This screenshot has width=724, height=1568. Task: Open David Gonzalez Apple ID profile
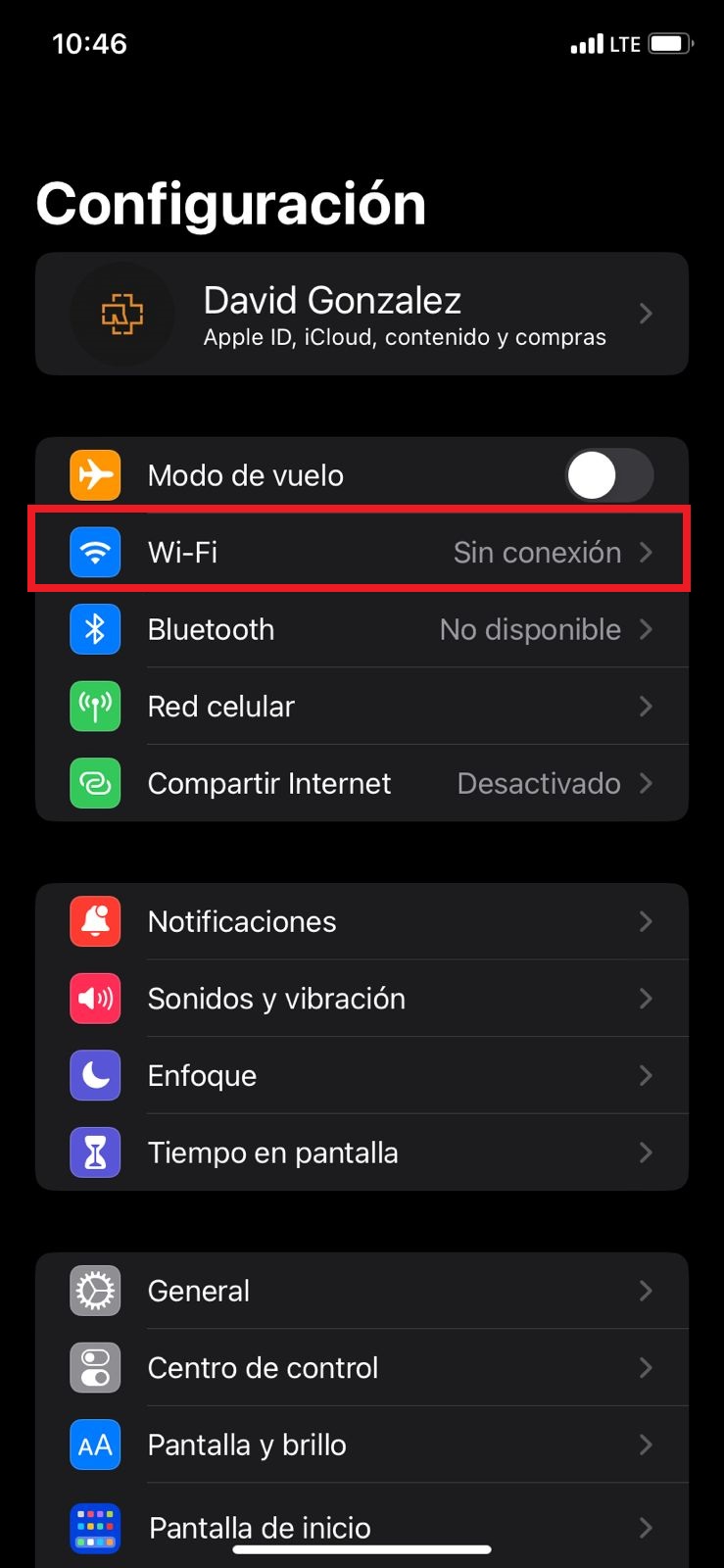click(x=362, y=314)
